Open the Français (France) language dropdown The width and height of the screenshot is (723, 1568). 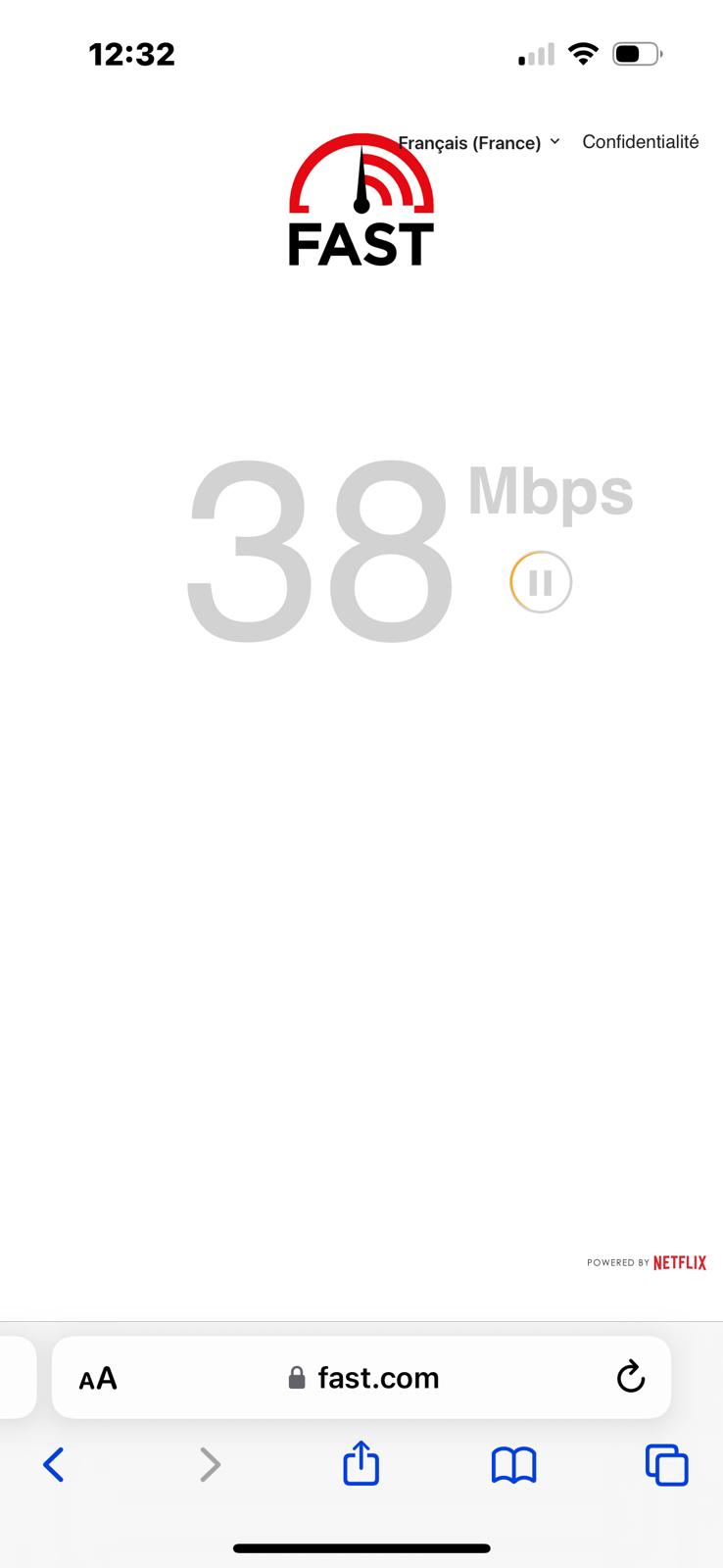coord(479,143)
